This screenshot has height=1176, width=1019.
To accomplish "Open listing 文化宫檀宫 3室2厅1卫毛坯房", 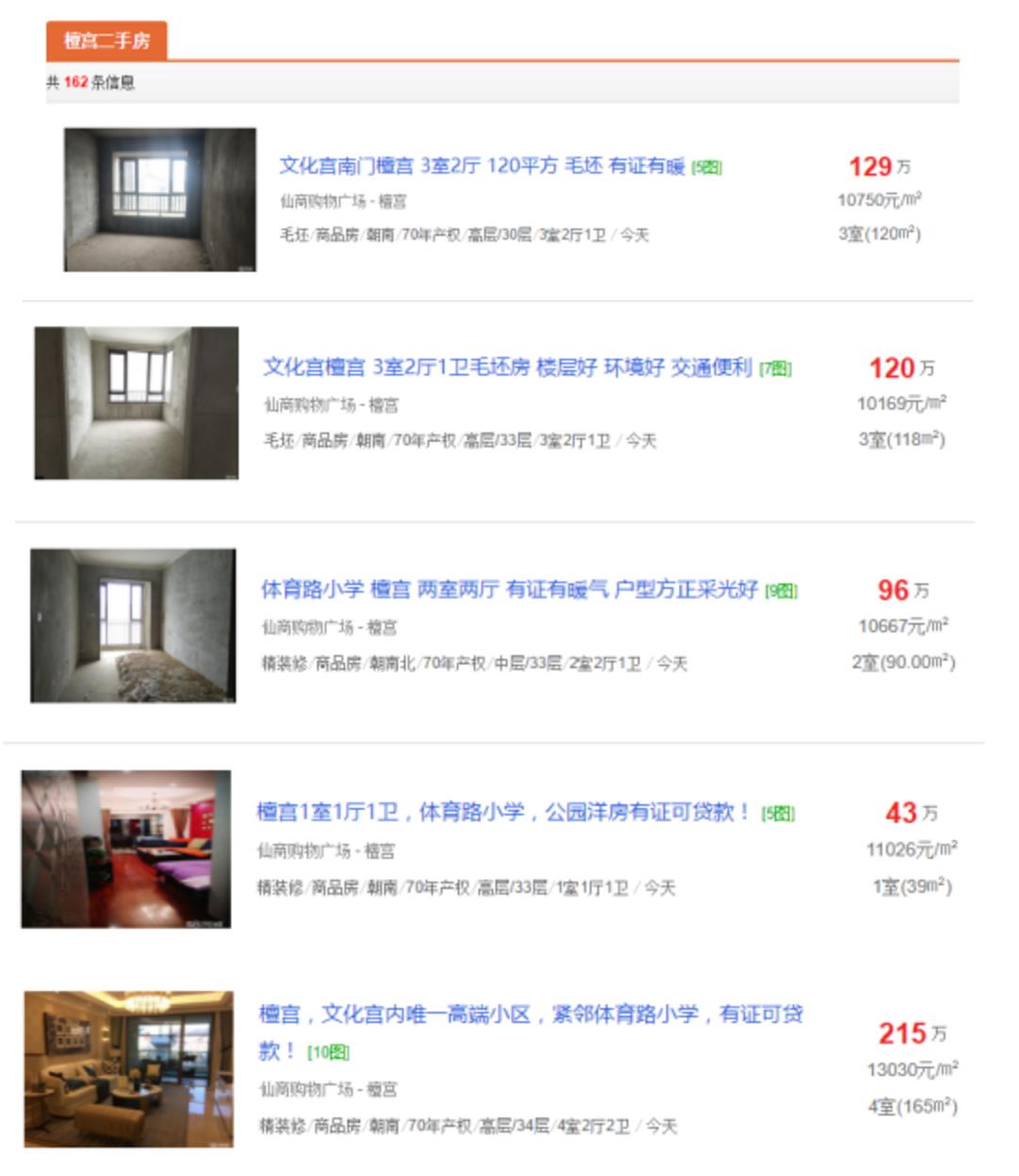I will click(507, 367).
